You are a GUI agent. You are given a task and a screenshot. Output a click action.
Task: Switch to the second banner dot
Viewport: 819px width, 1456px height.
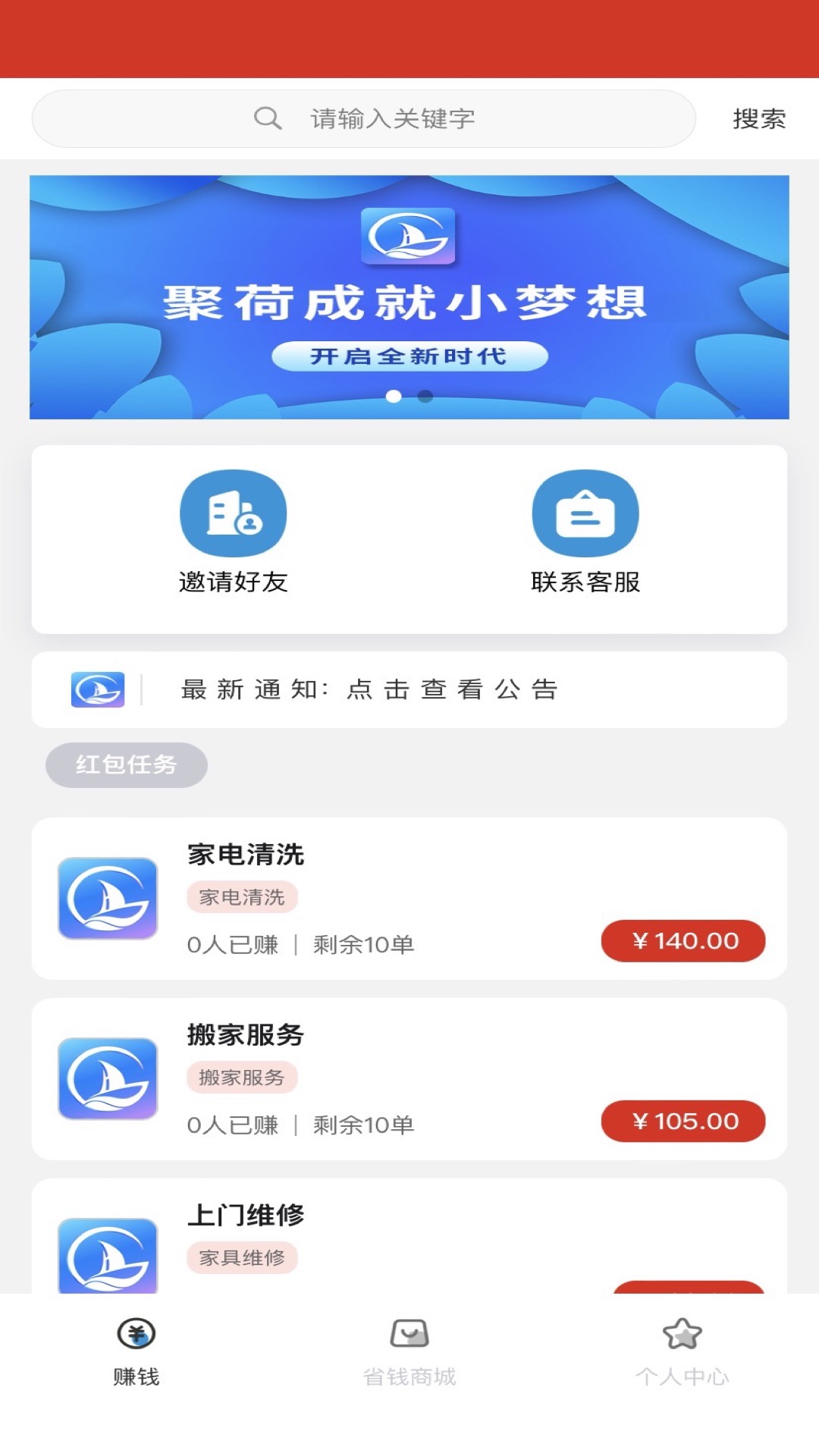coord(424,397)
